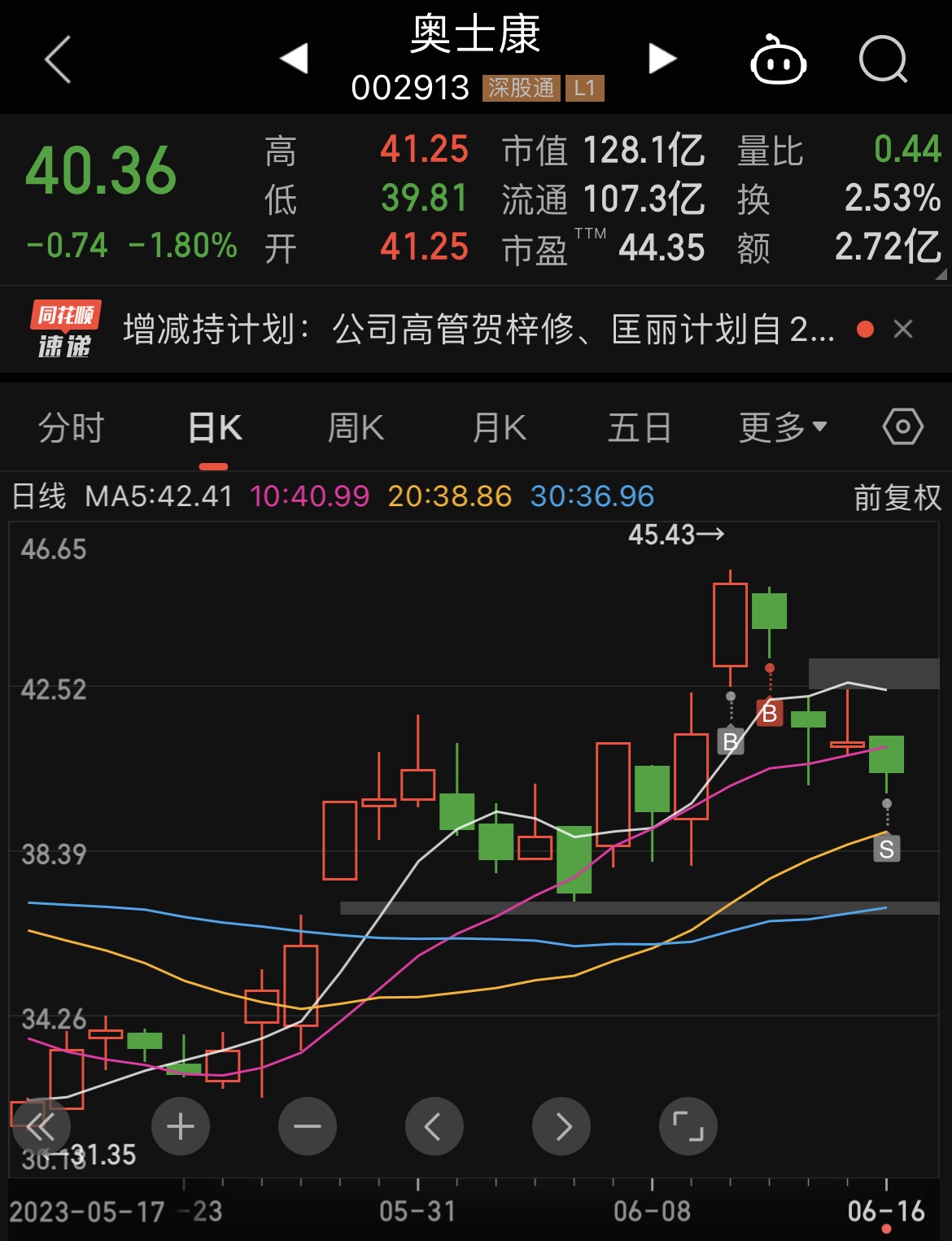Jump to earliest candles with double-arrow button
Viewport: 952px width, 1241px height.
(41, 1126)
